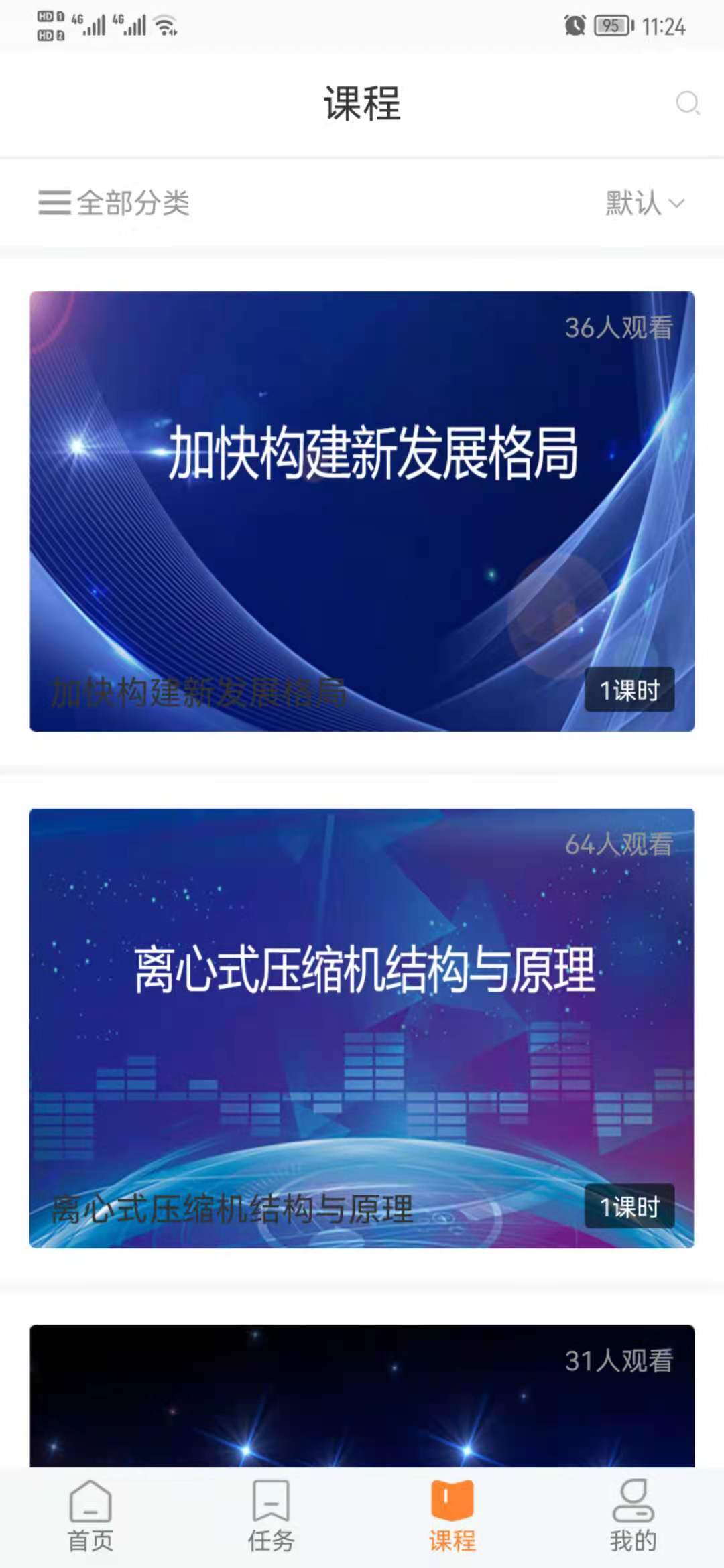Switch to the 任务 tab
This screenshot has height=1568, width=724.
click(x=271, y=1517)
